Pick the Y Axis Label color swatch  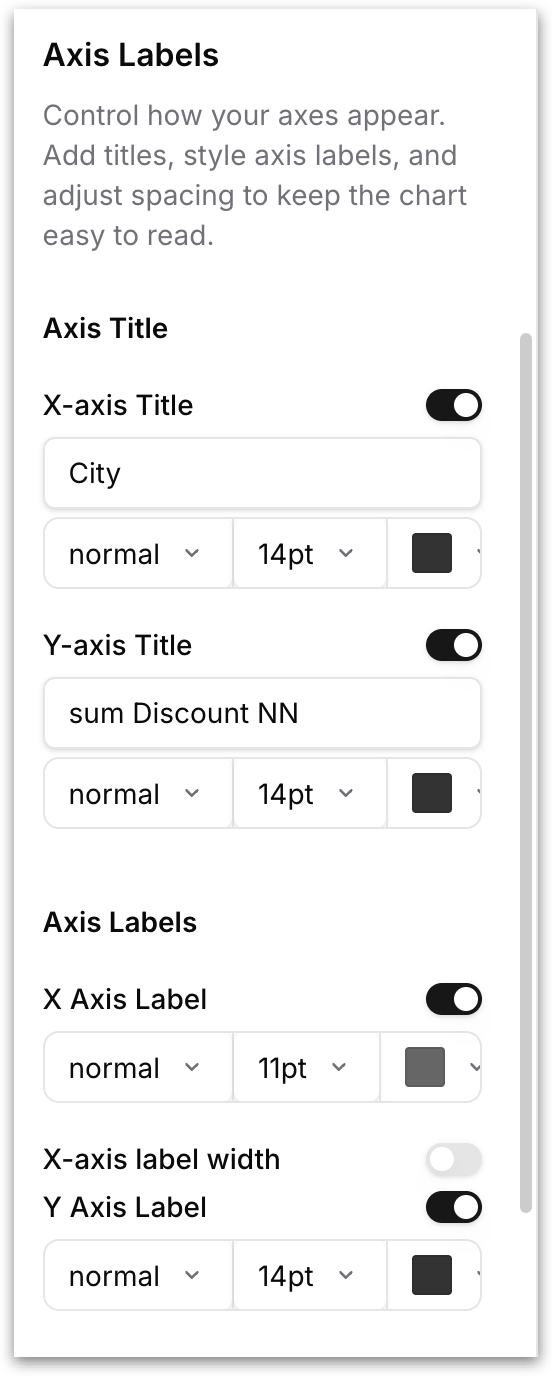[432, 1275]
